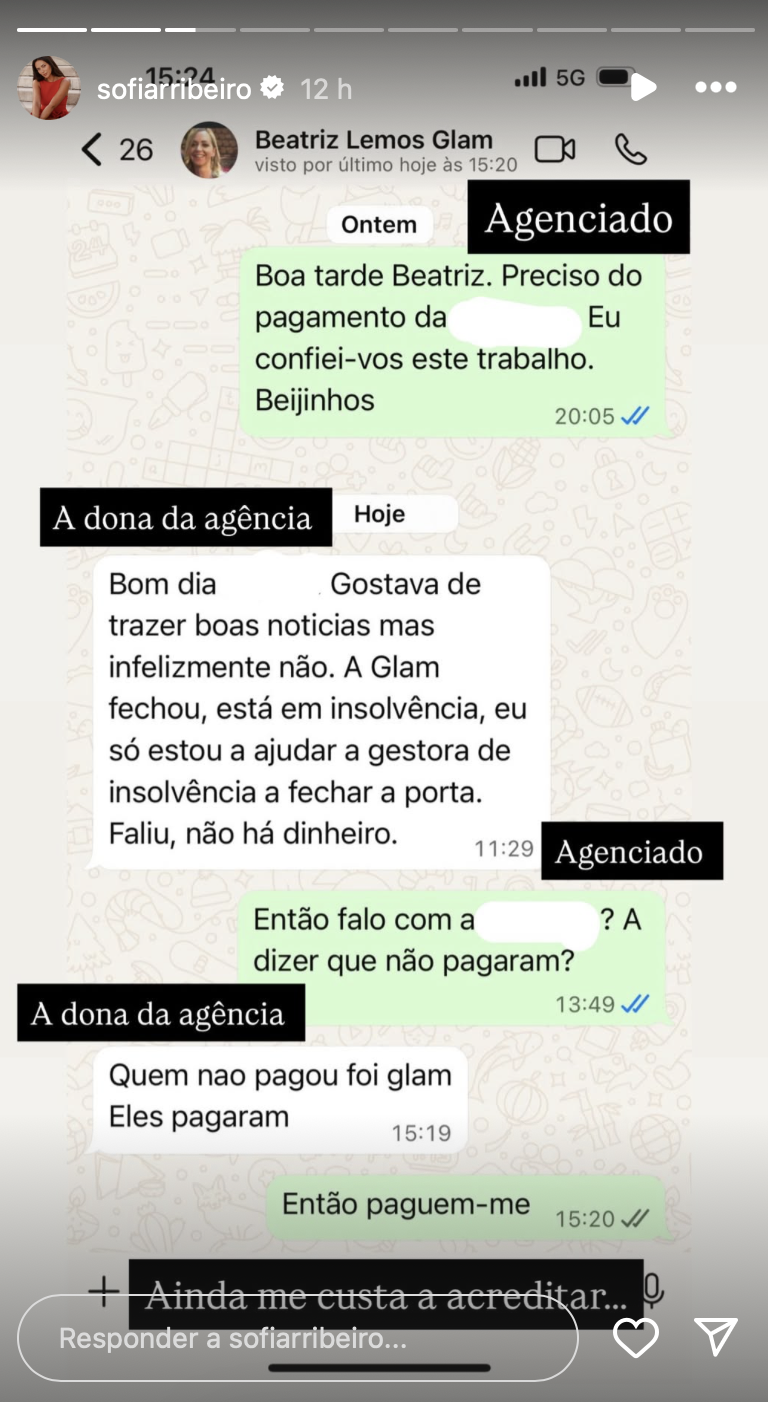Like this story with the heart

coord(636,1338)
